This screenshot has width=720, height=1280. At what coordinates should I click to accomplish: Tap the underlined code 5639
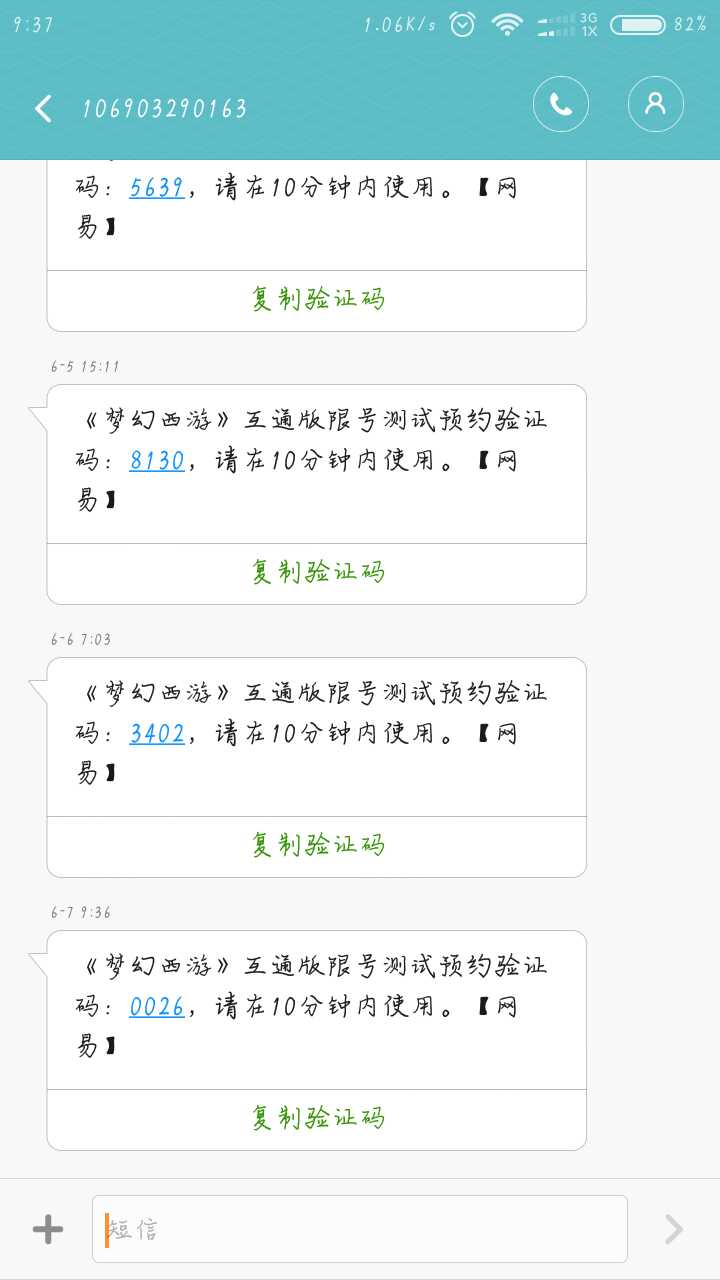click(157, 188)
